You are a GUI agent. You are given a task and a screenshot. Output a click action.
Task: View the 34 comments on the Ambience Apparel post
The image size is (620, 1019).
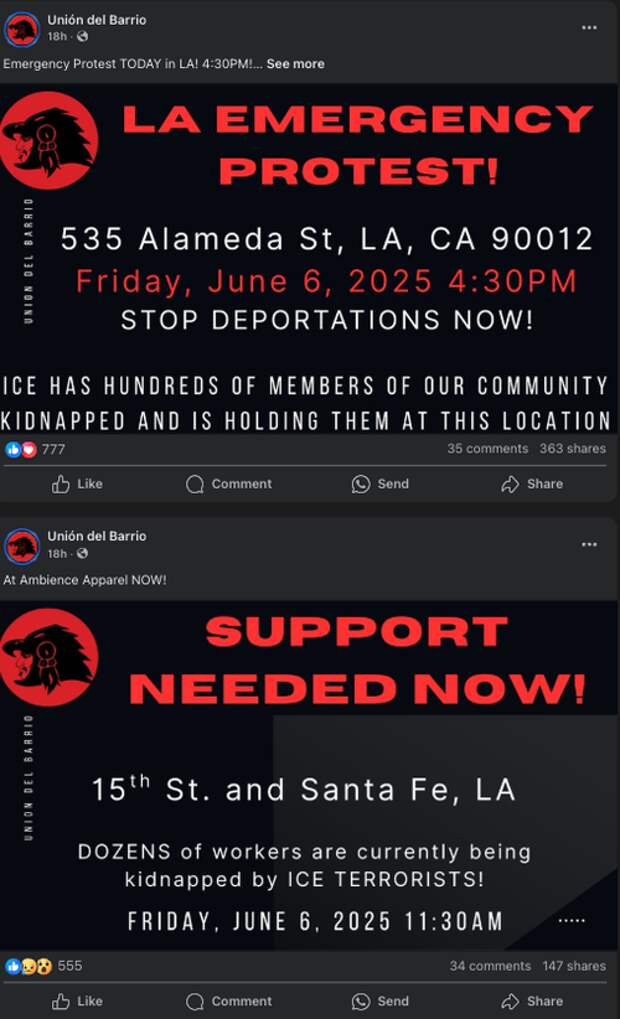click(490, 966)
